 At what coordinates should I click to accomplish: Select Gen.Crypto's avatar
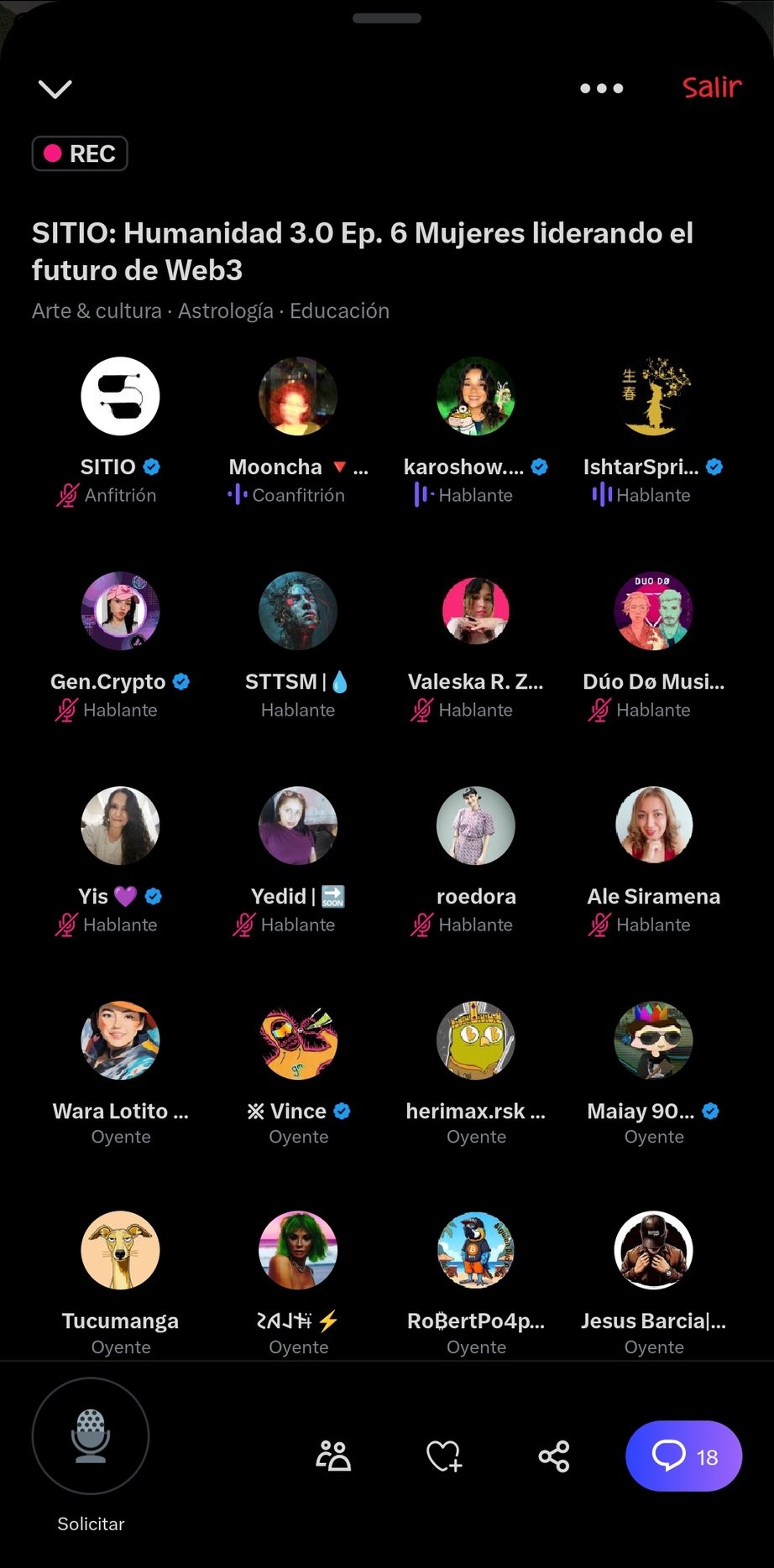pos(120,611)
